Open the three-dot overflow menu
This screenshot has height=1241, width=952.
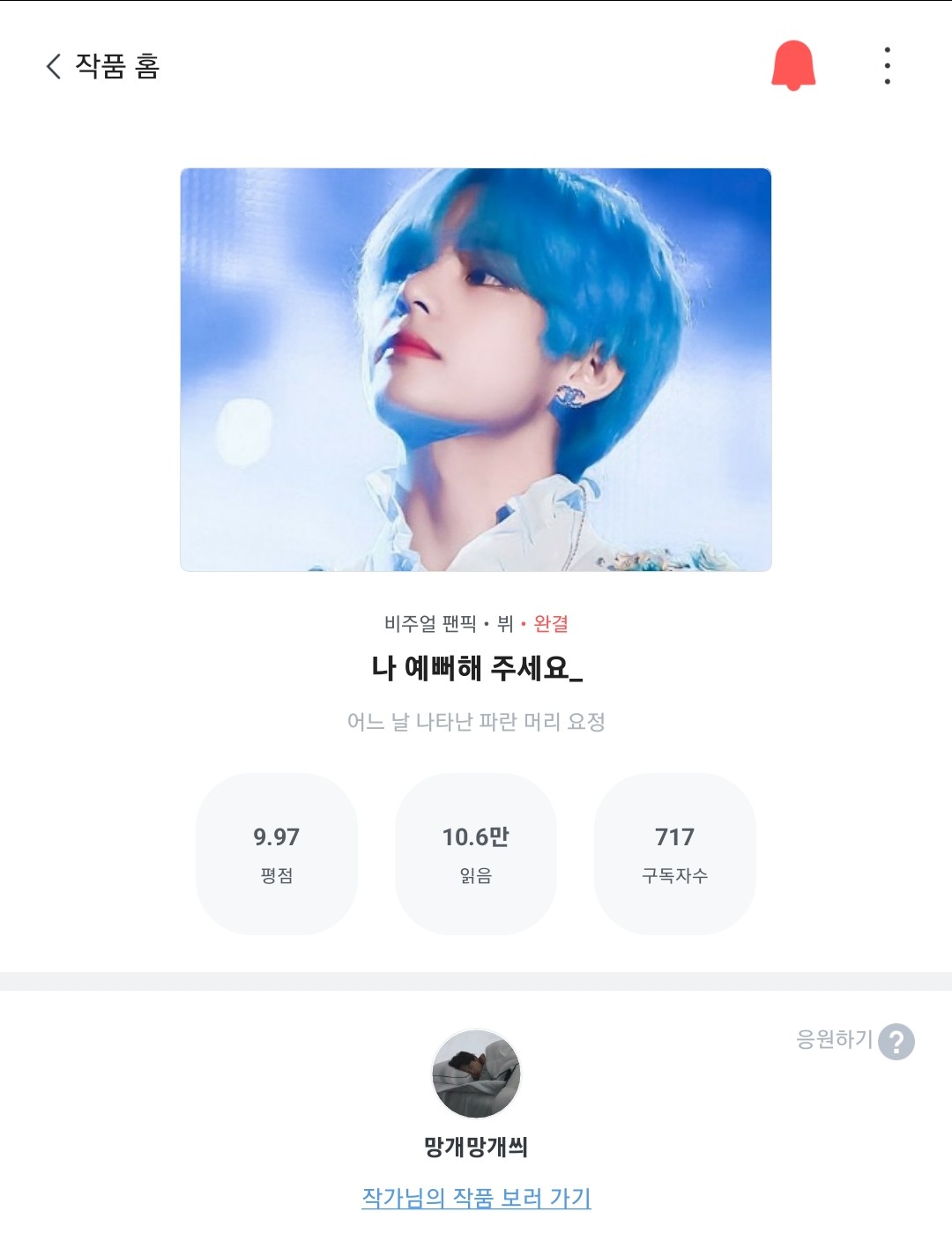point(887,66)
